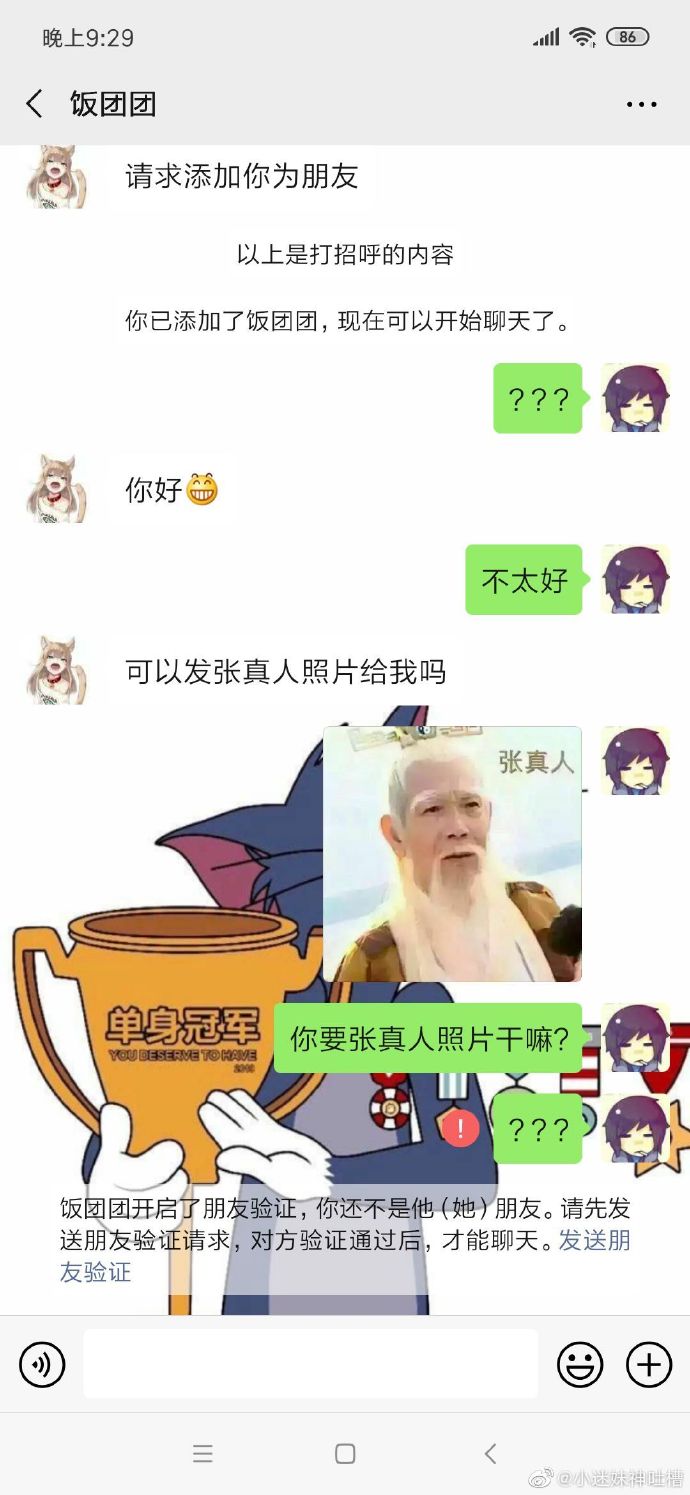This screenshot has width=690, height=1495.
Task: Tap the red failed-send warning icon
Action: [x=460, y=1129]
